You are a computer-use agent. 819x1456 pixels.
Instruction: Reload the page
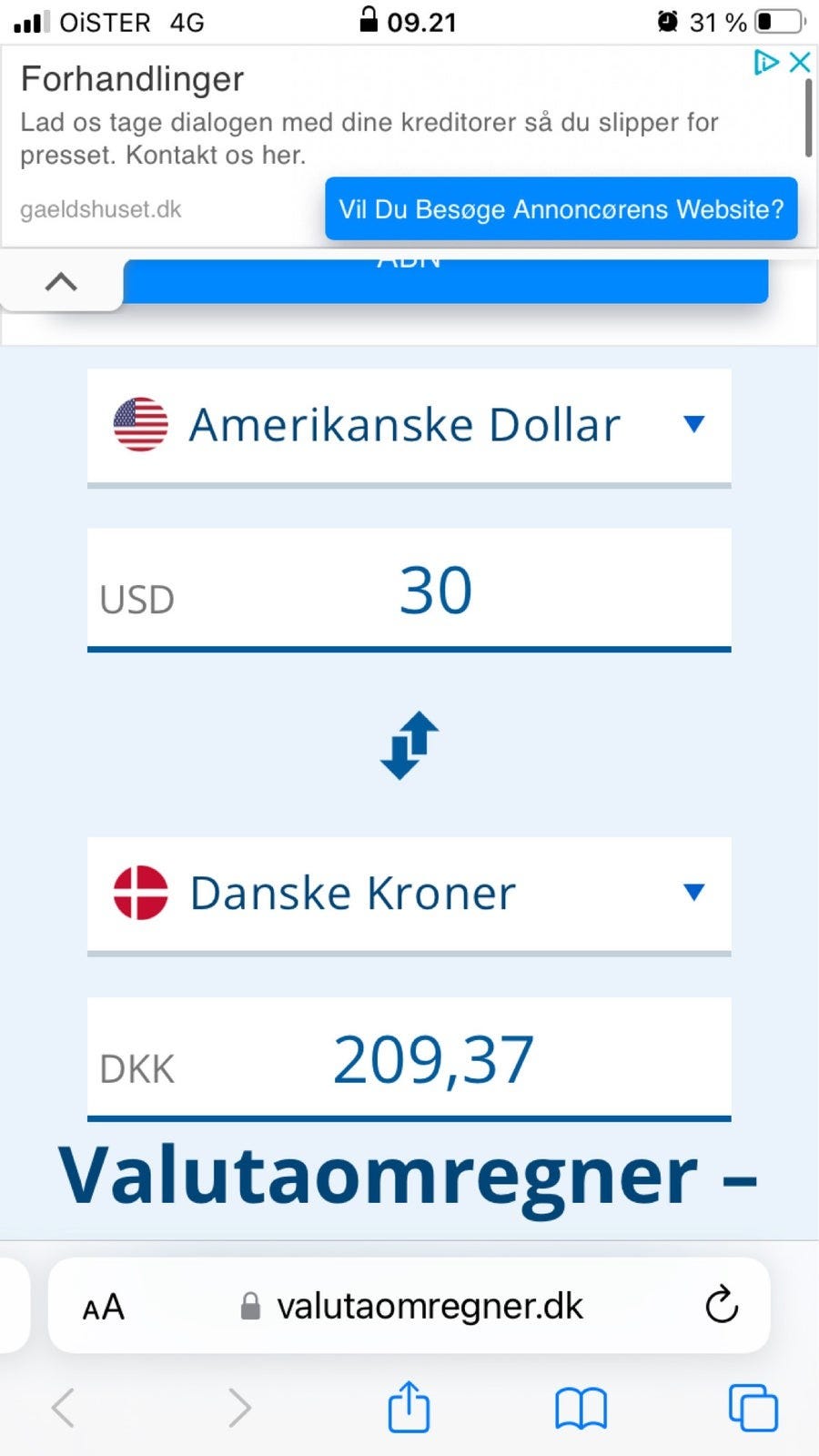pyautogui.click(x=722, y=1306)
